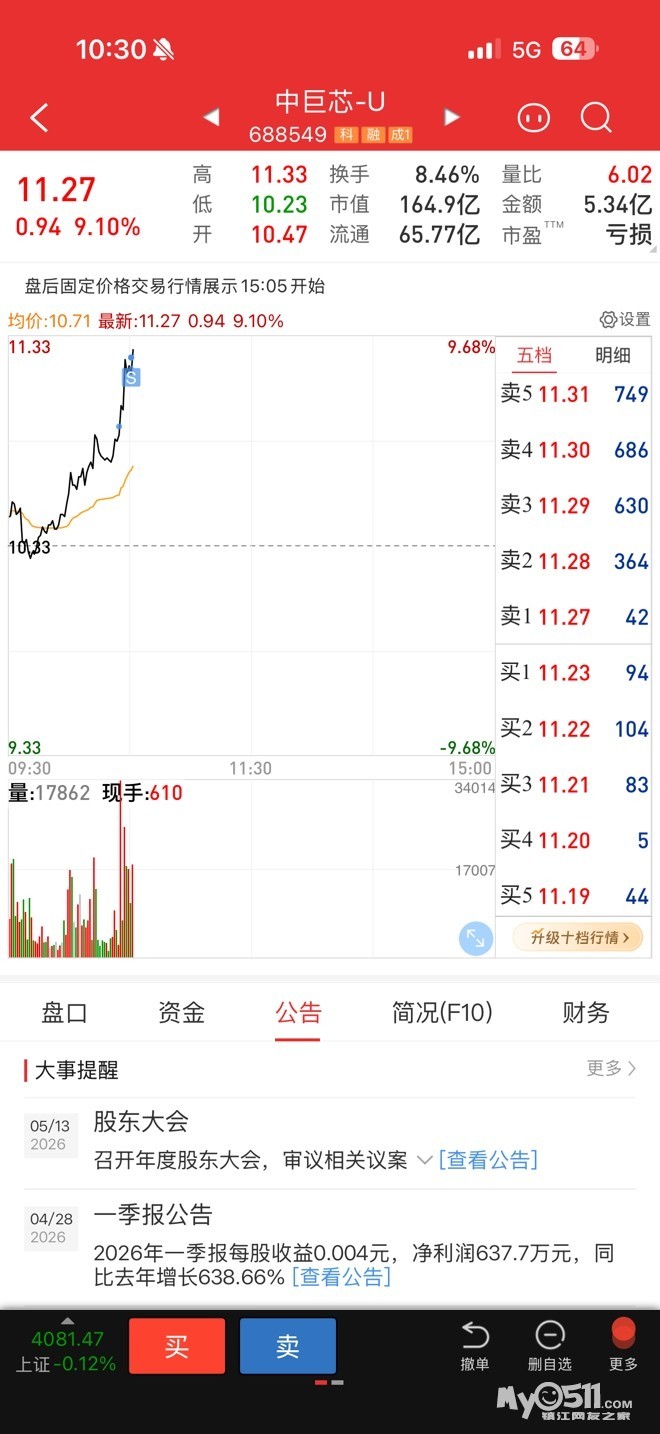View the 简况(F10) company profile tab
Screen dimensions: 660x1434
443,1013
